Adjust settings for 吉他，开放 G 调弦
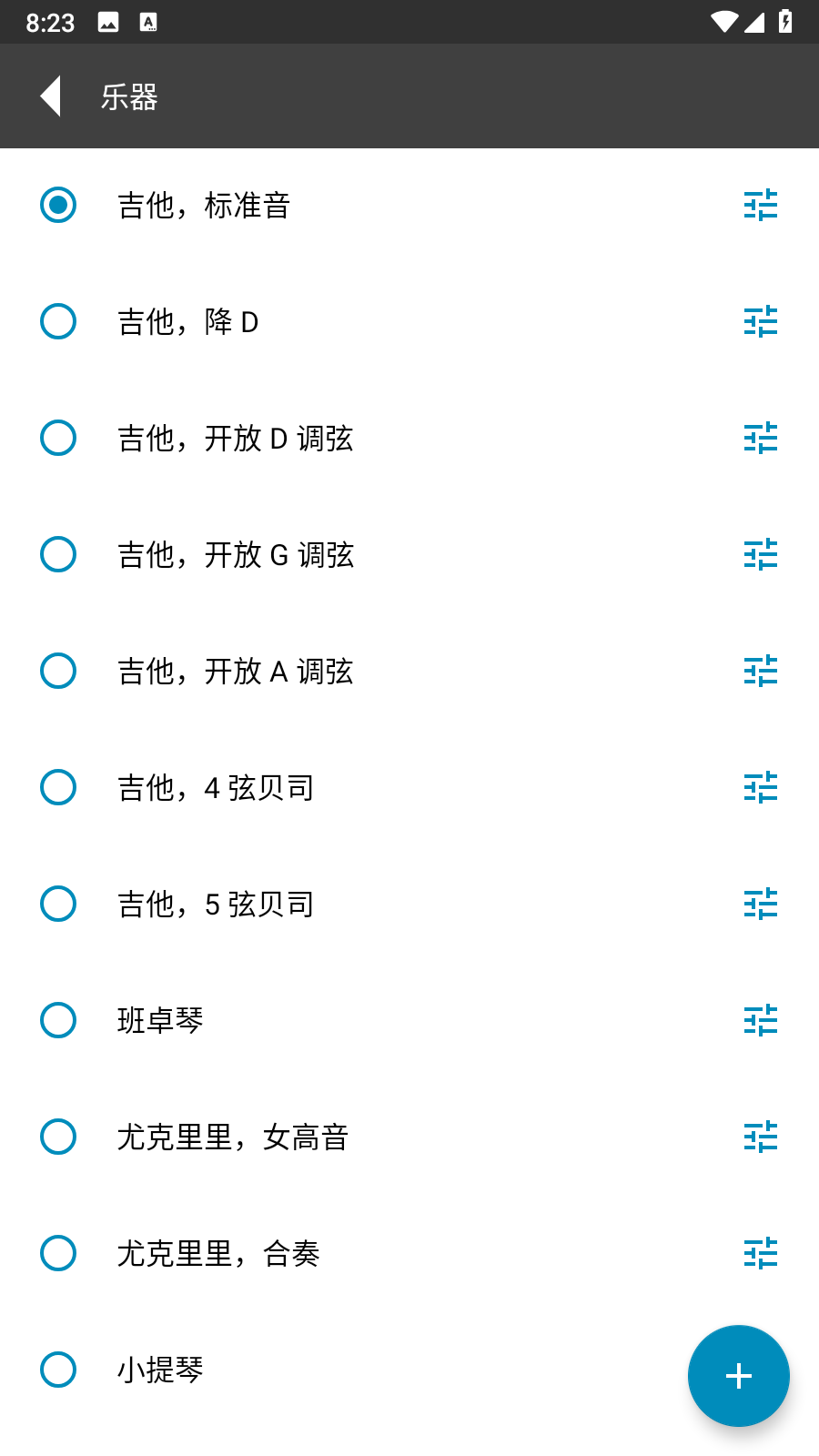819x1456 pixels. coord(760,554)
